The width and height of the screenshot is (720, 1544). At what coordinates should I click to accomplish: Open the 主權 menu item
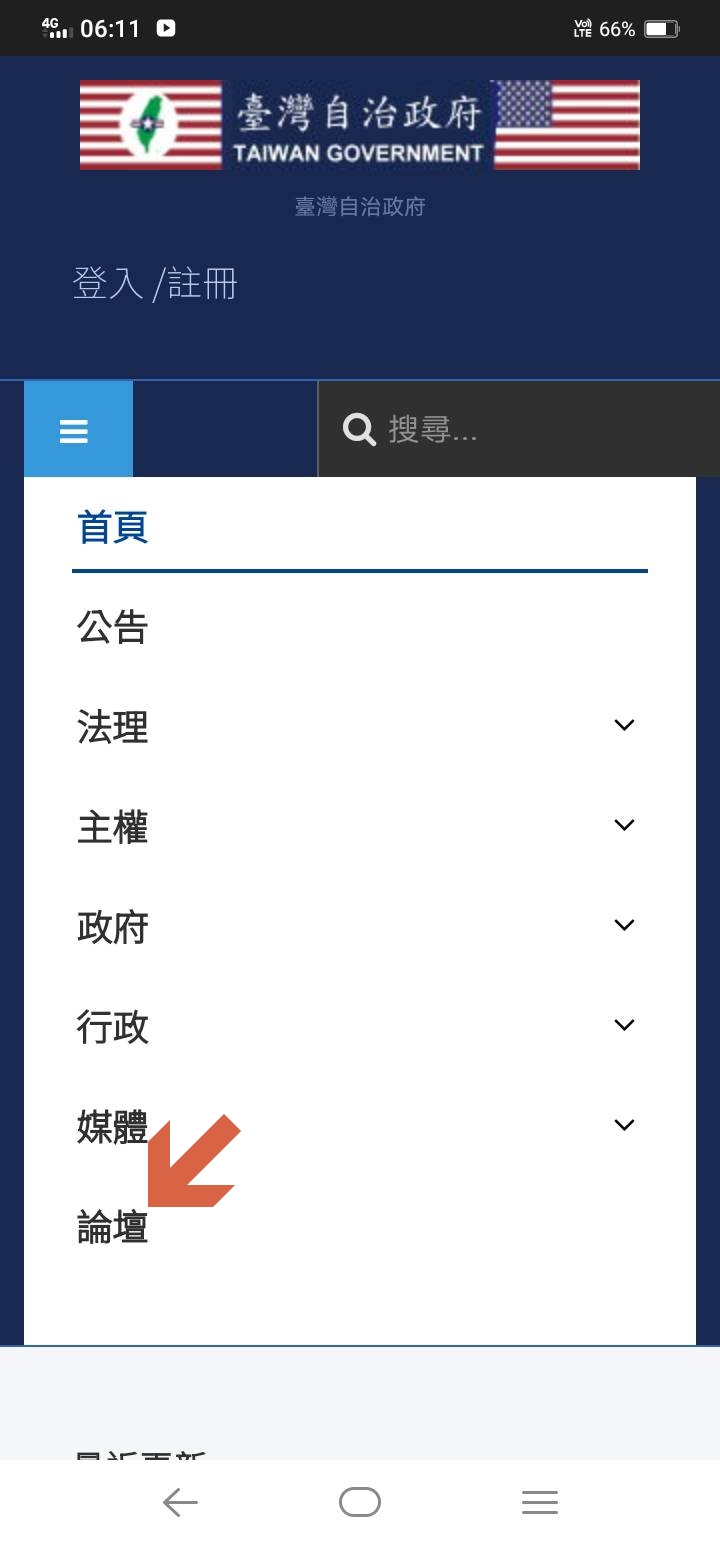pos(113,827)
